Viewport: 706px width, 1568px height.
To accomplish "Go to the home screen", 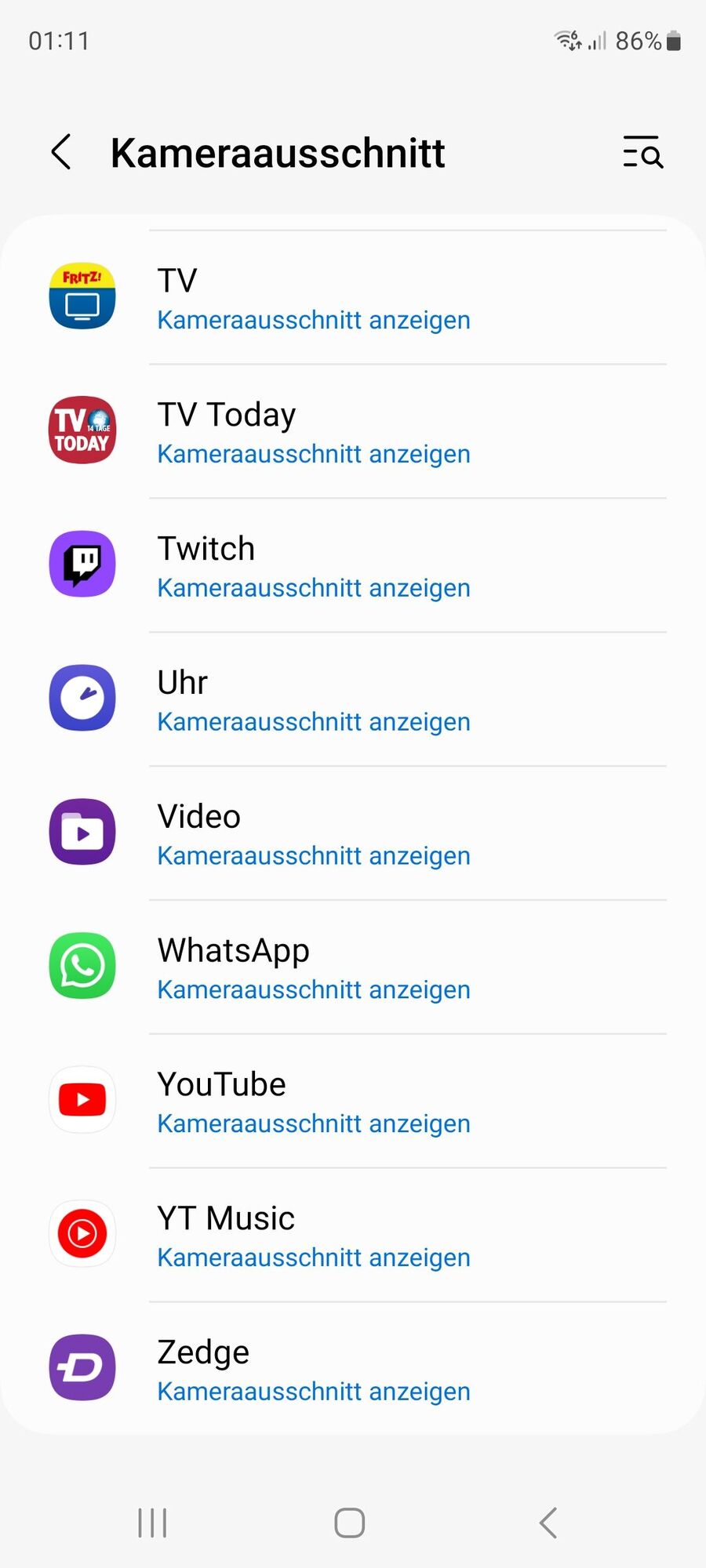I will tap(350, 1523).
